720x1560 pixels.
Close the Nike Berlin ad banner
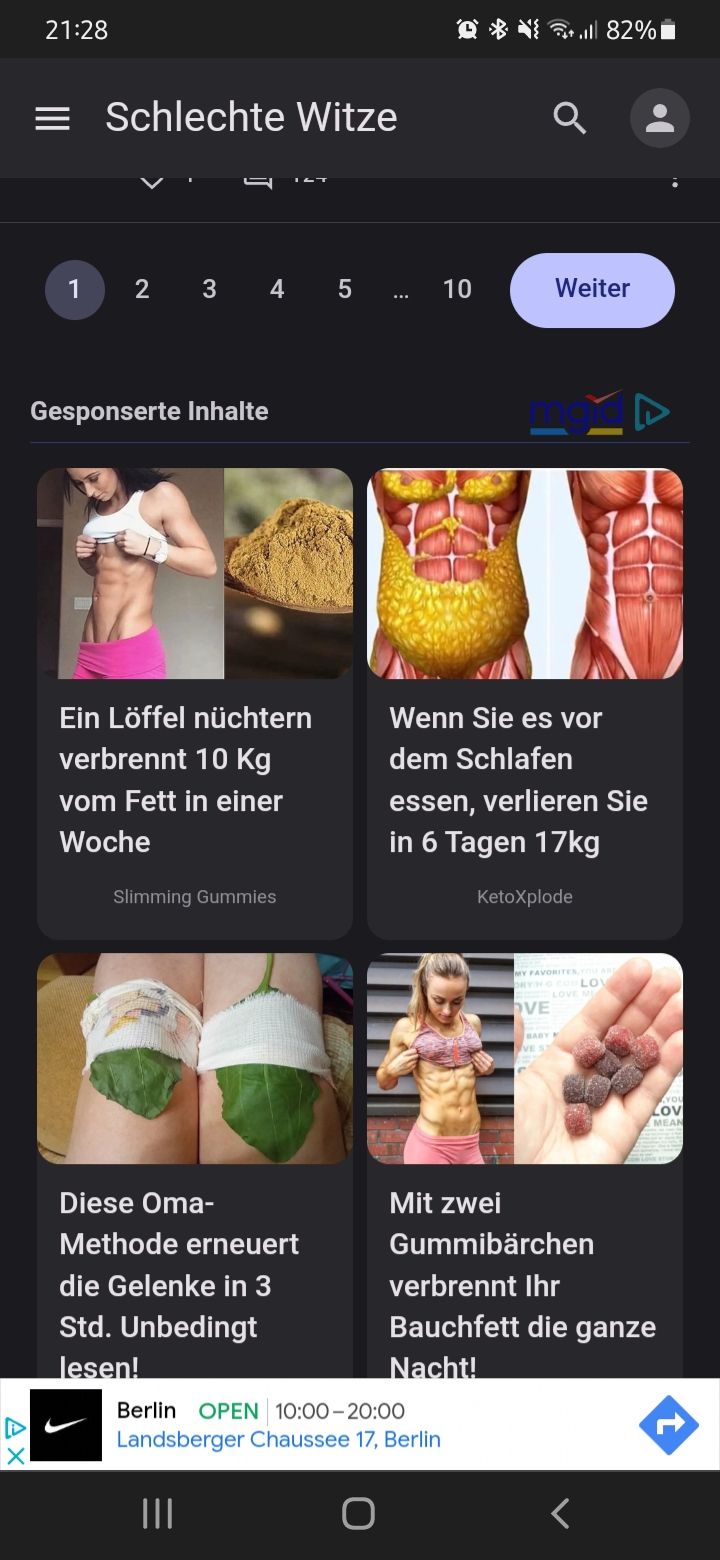coord(15,1456)
